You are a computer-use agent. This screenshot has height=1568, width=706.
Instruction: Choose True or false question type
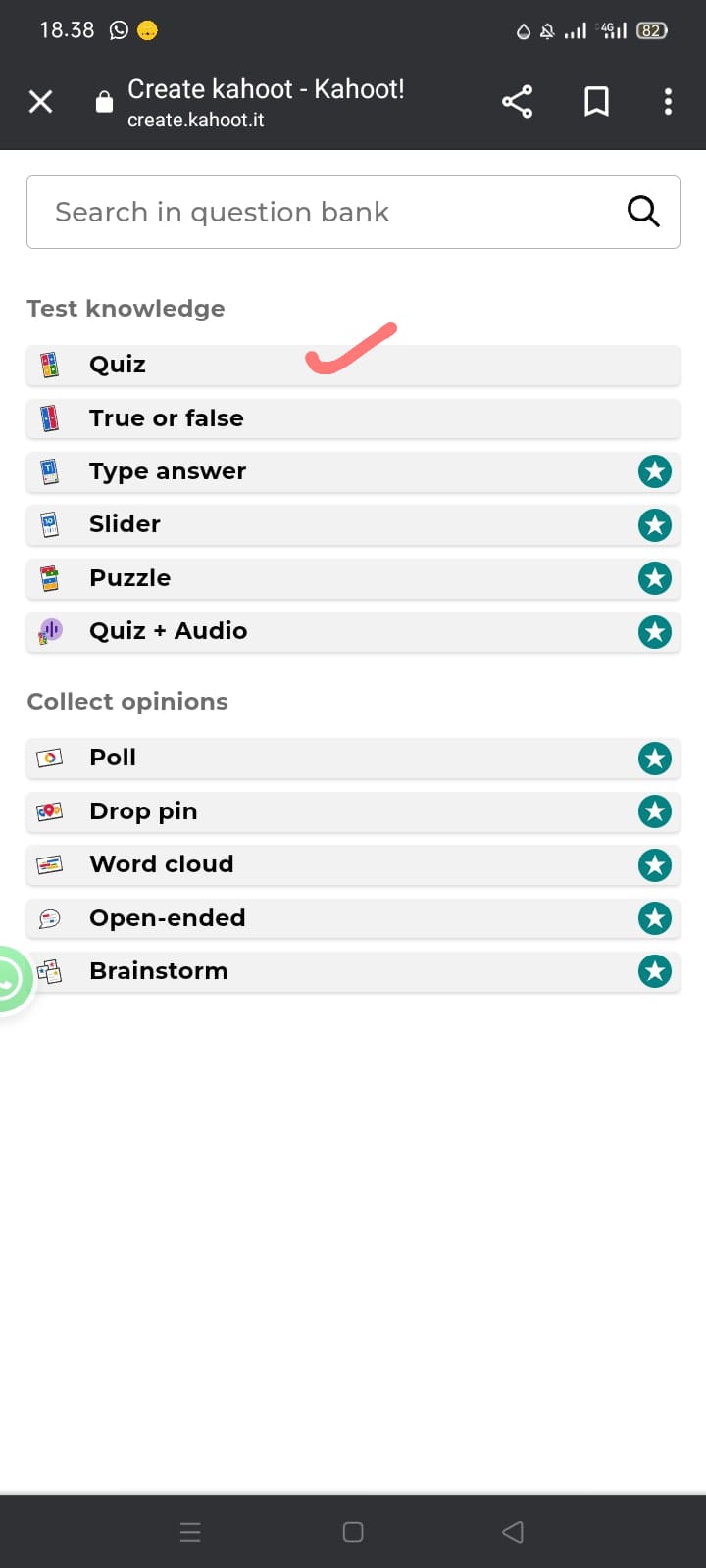coord(353,418)
